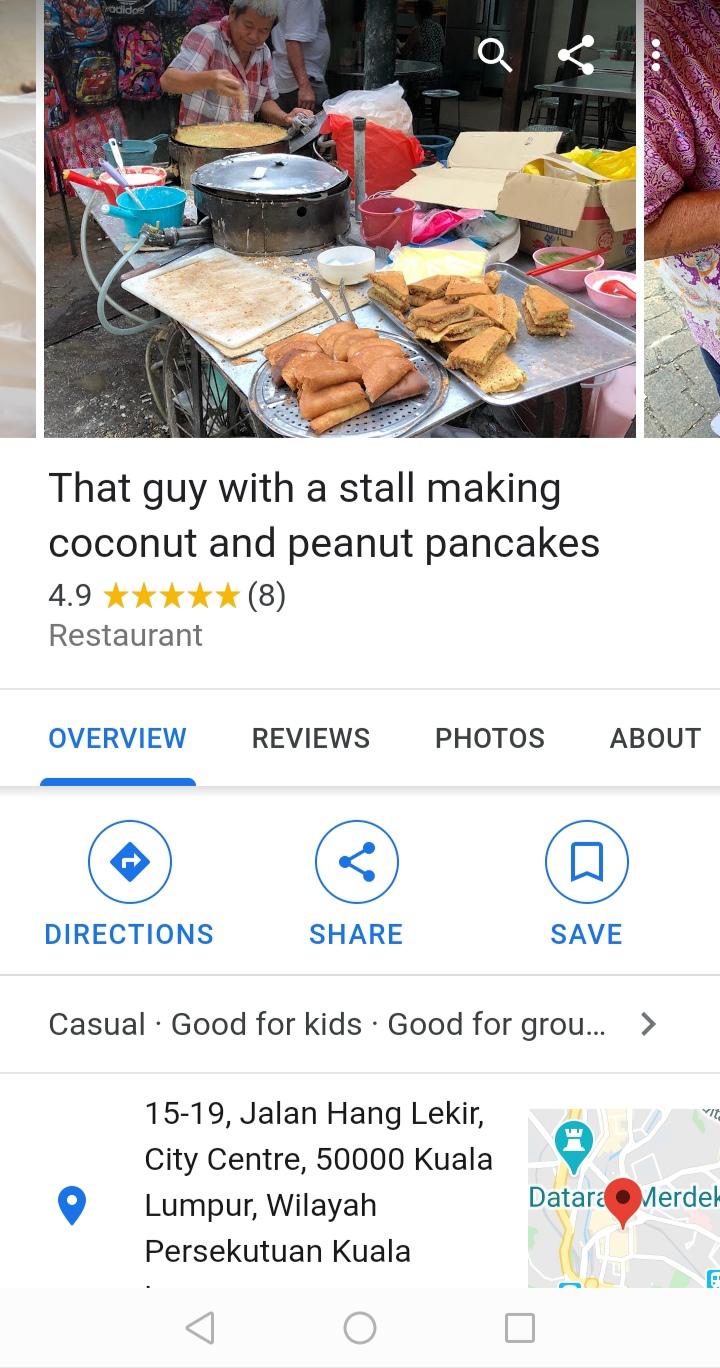This screenshot has height=1368, width=720.
Task: Tap the ABOUT tab to view details
Action: tap(655, 738)
